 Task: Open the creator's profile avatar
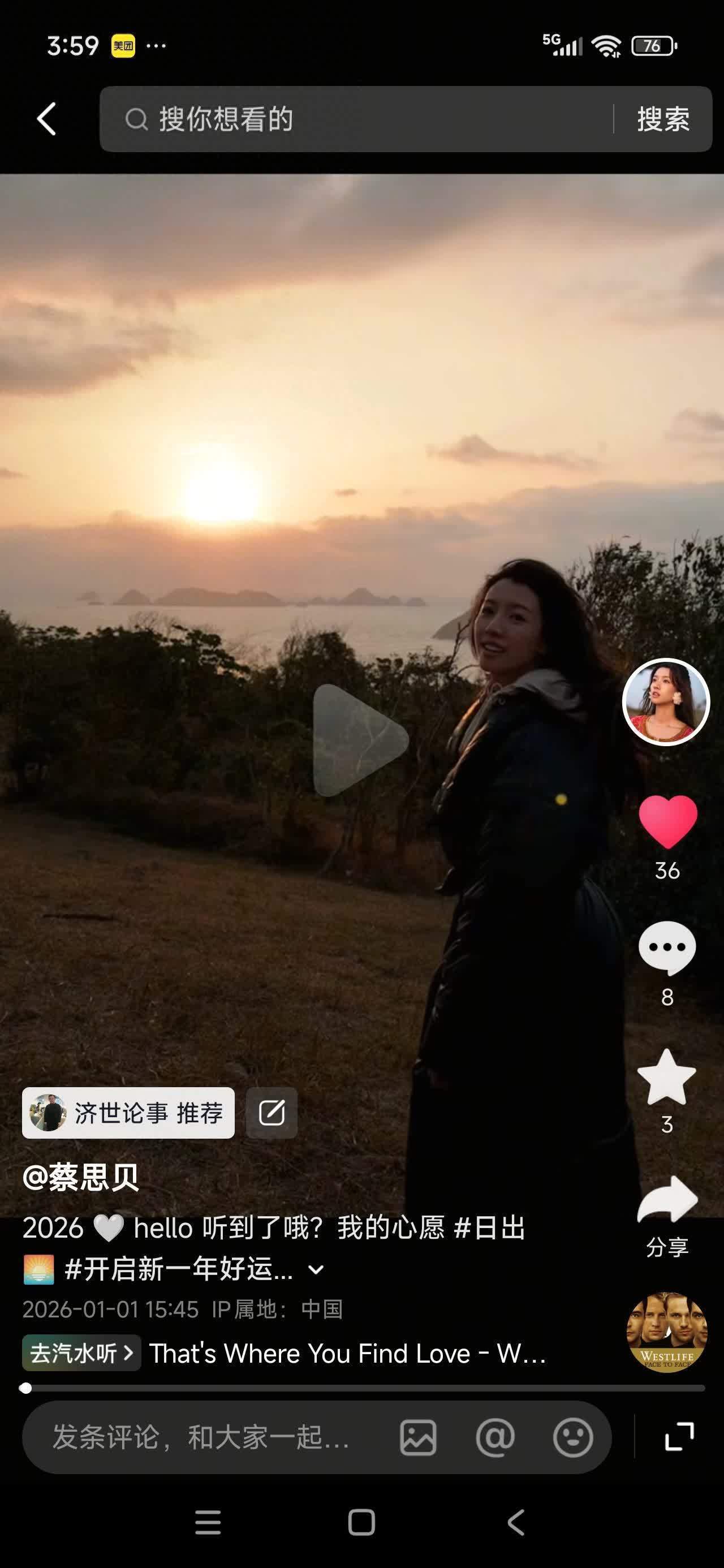666,702
